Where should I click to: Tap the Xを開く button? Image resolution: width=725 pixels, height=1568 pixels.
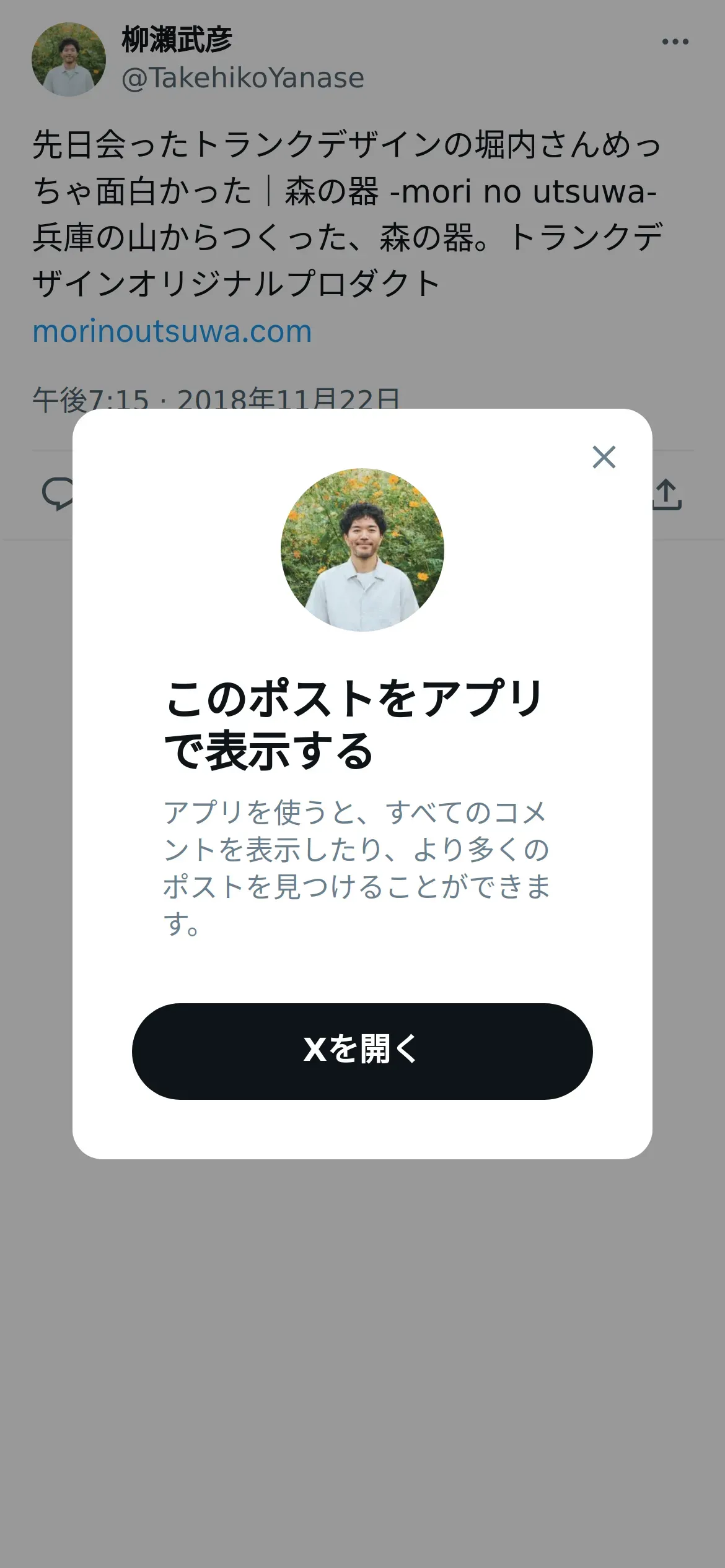click(362, 1051)
